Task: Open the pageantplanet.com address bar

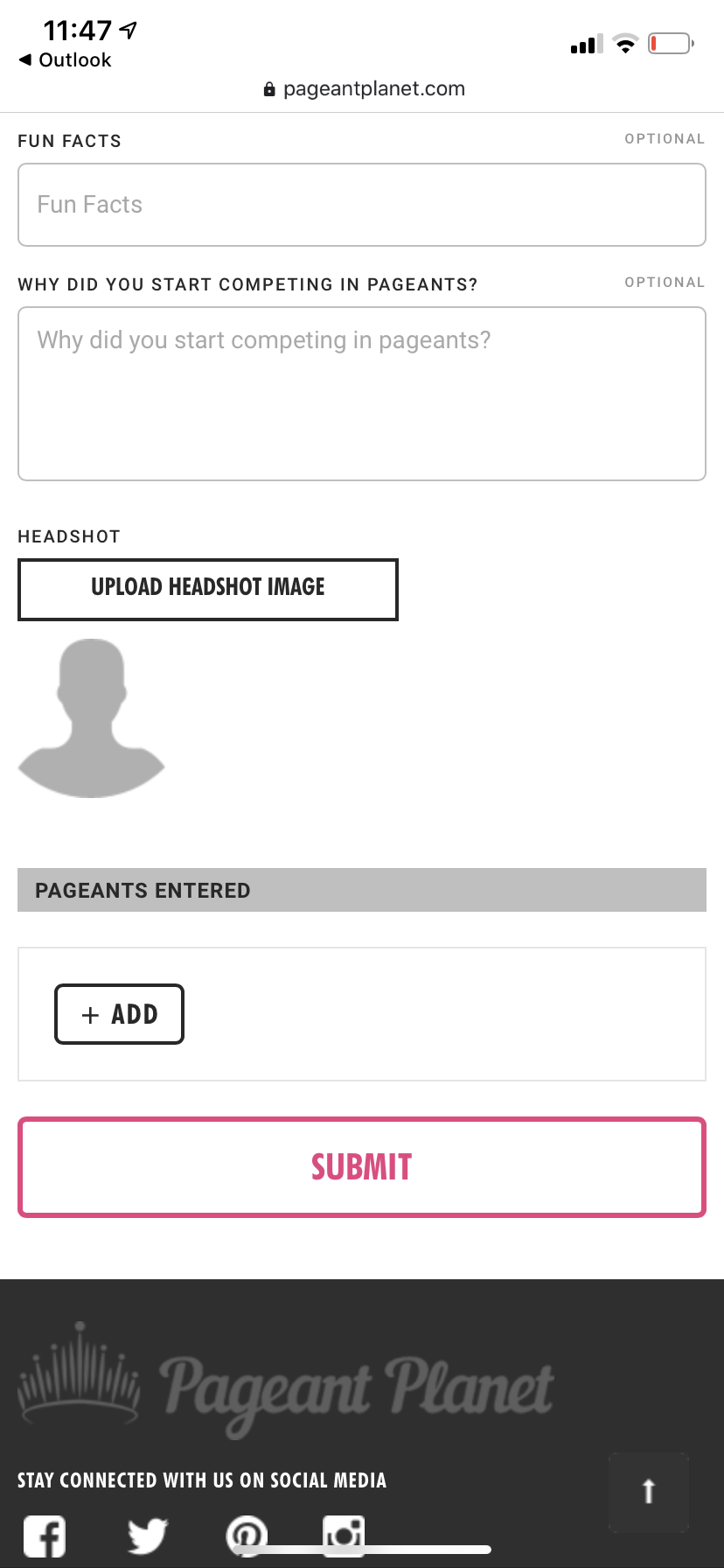Action: (x=364, y=88)
